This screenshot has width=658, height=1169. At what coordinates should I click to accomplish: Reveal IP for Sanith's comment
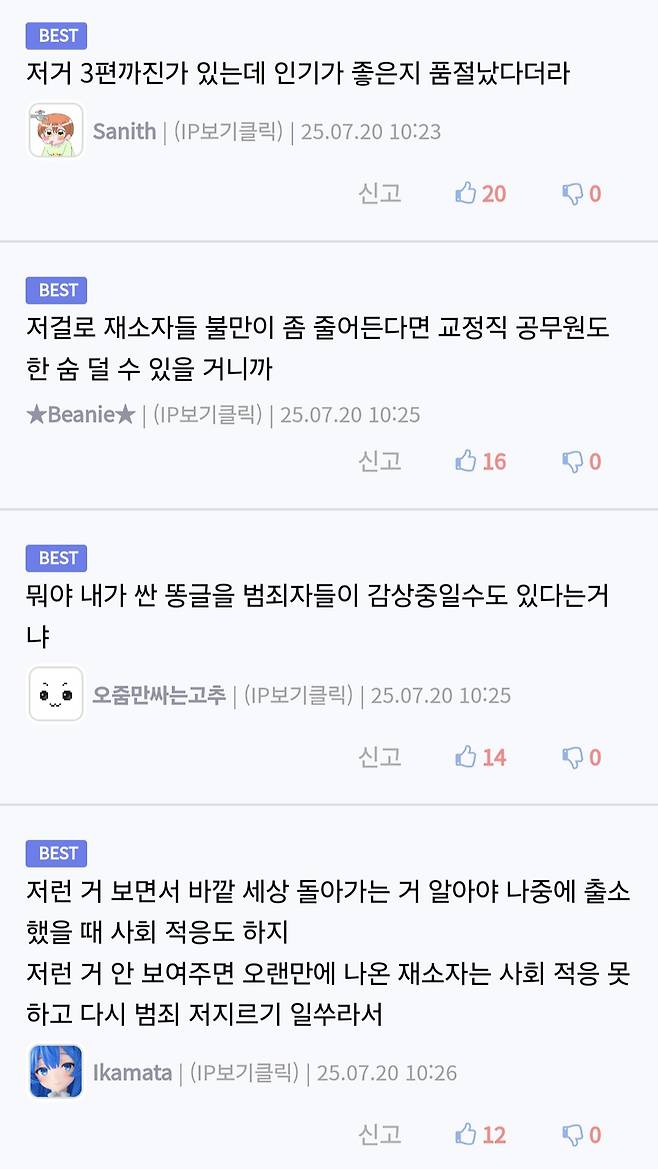[x=228, y=132]
